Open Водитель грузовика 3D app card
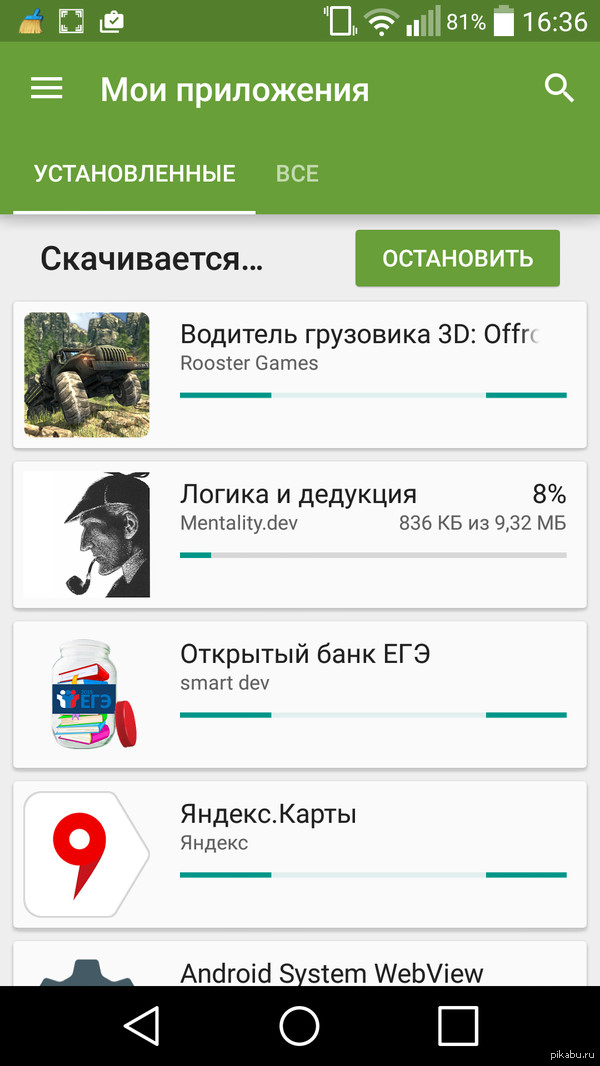Image resolution: width=600 pixels, height=1066 pixels. [300, 374]
